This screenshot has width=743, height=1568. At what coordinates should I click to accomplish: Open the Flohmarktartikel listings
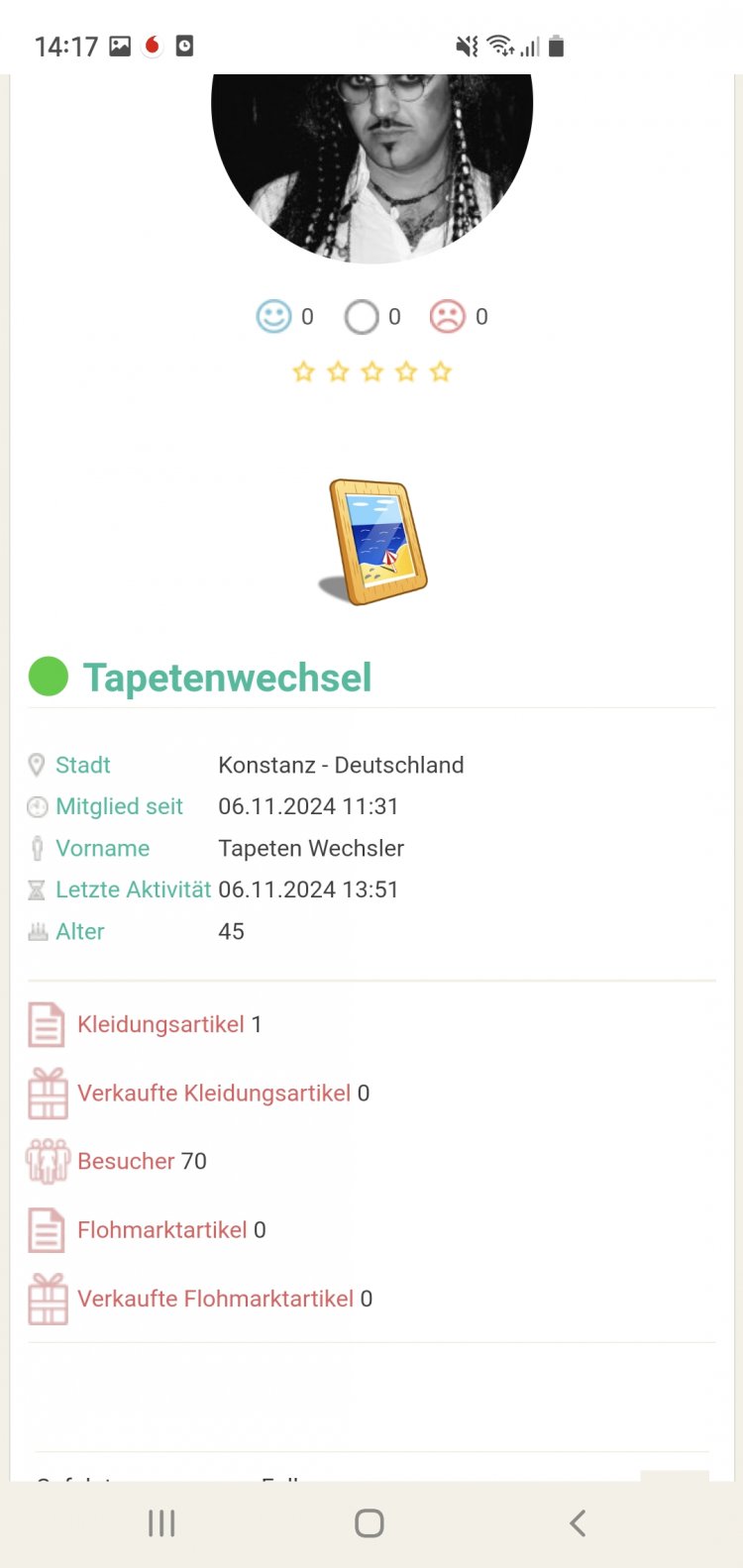point(162,1230)
